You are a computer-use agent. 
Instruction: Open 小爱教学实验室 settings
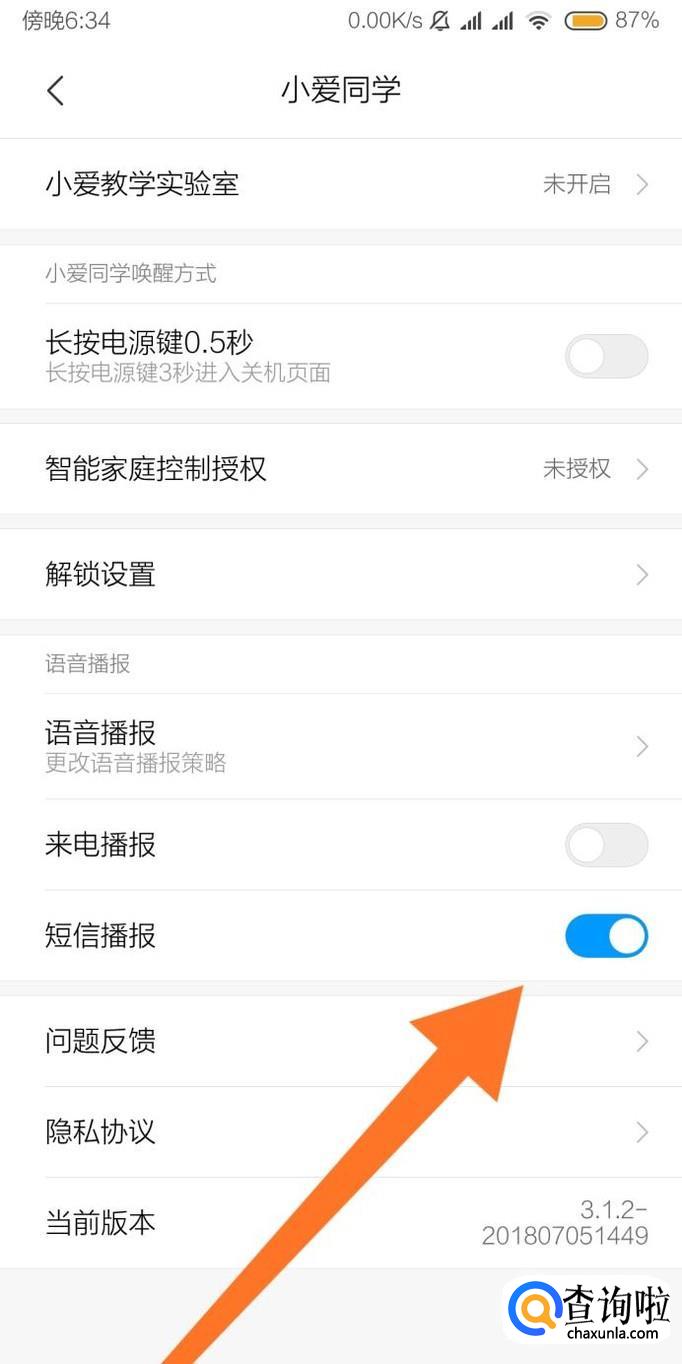click(340, 184)
